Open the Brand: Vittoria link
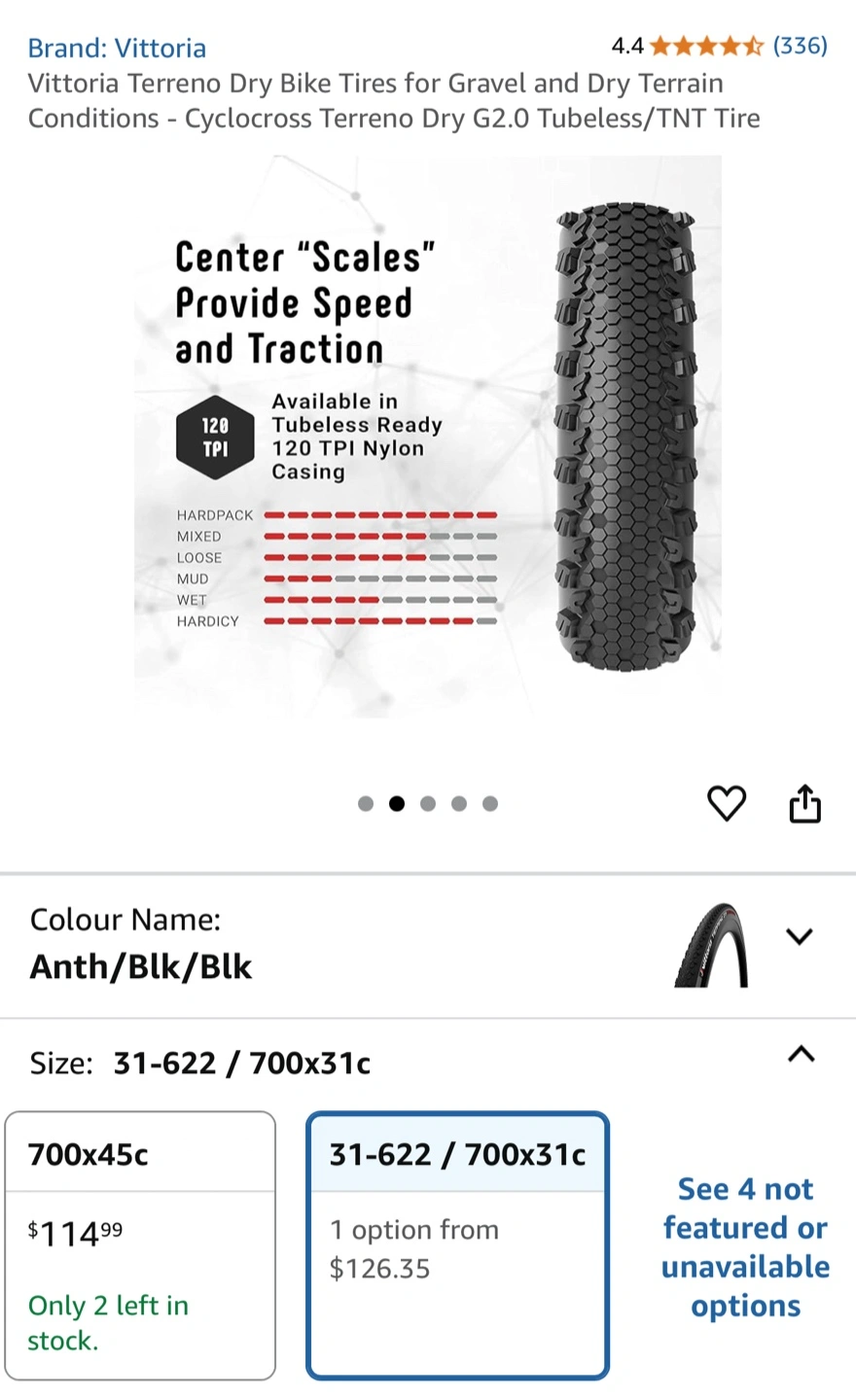This screenshot has height=1400, width=856. pyautogui.click(x=117, y=48)
